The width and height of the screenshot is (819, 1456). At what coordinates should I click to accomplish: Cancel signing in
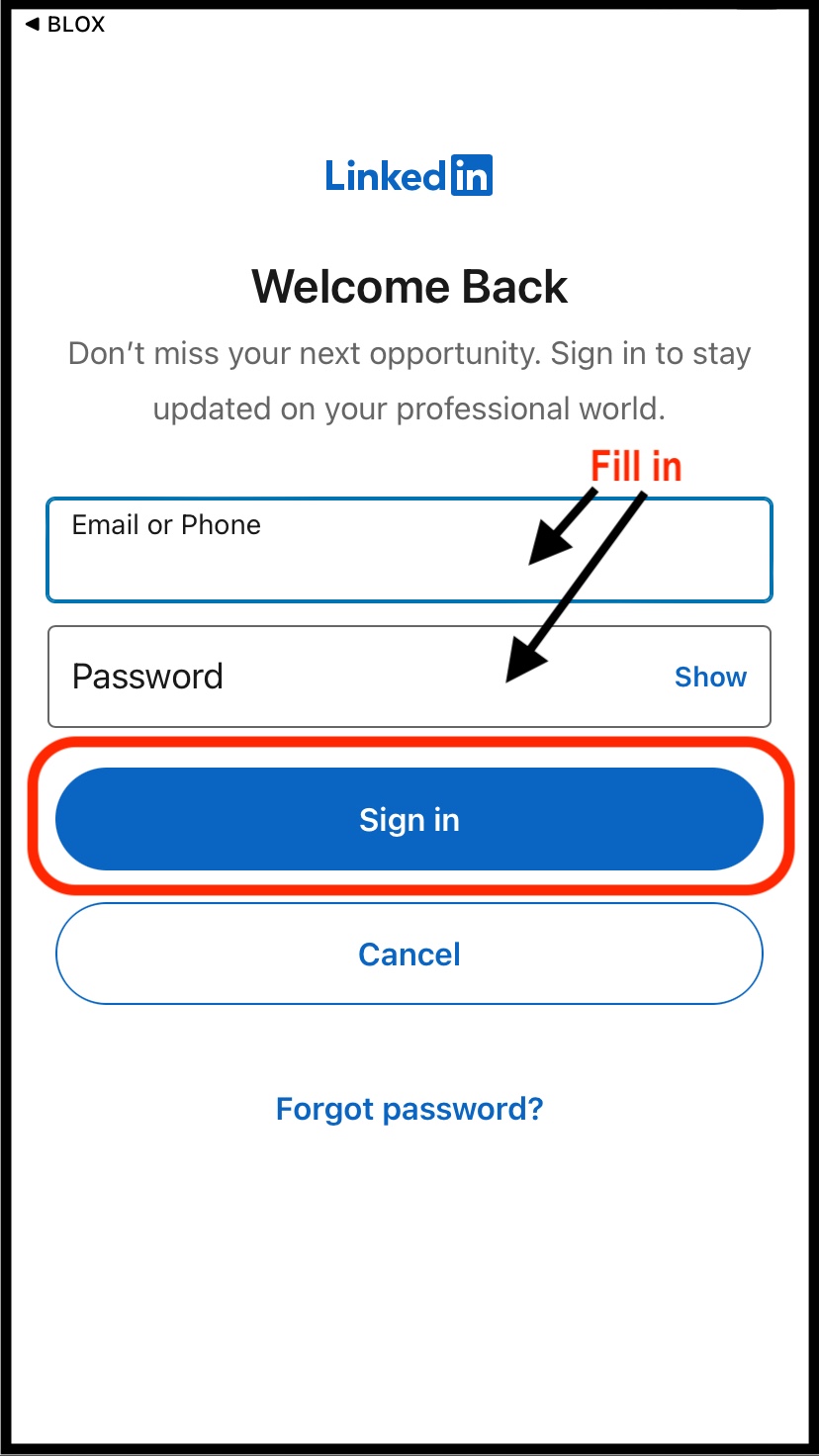pos(409,955)
